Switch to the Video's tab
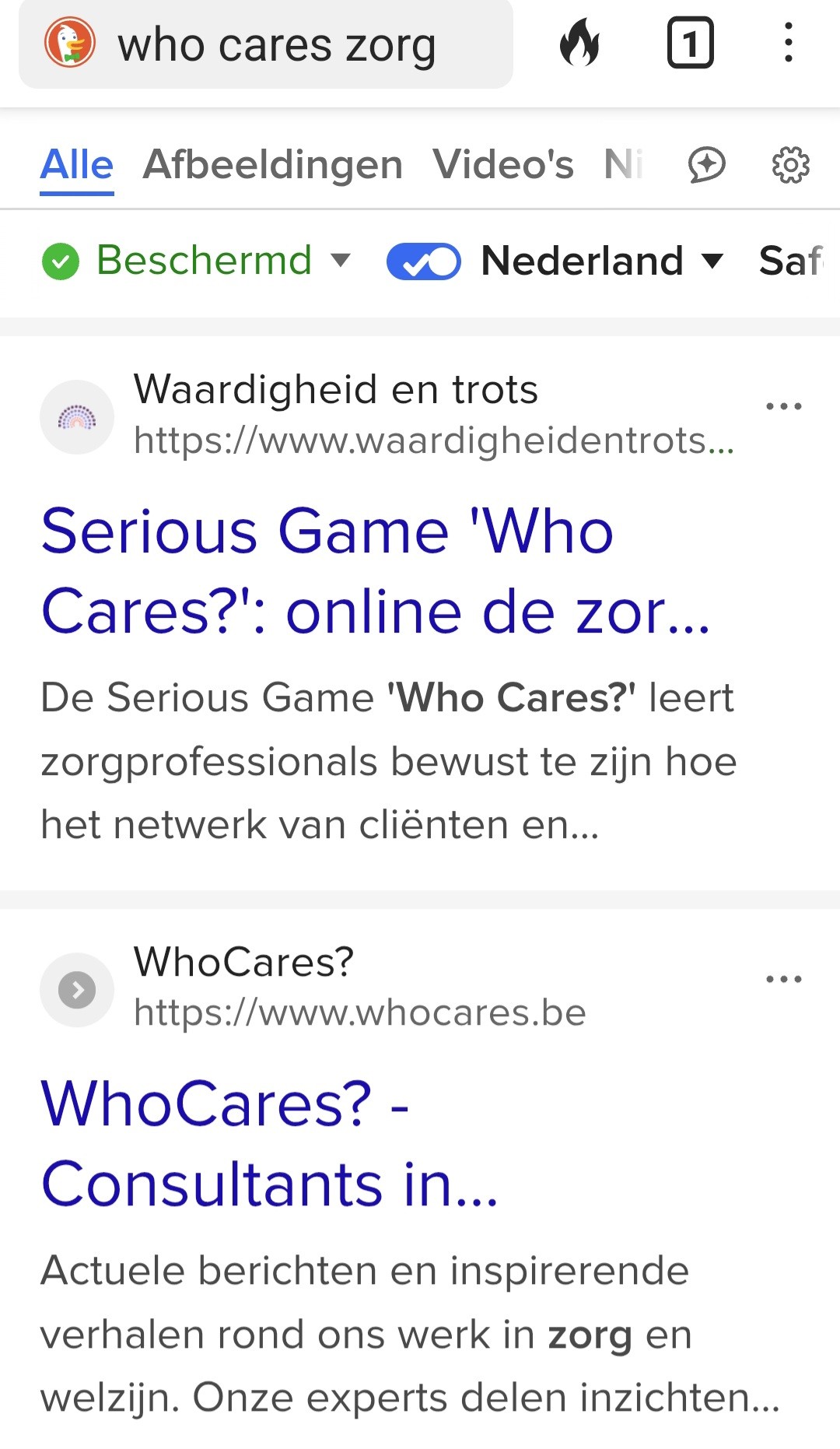 pos(503,165)
